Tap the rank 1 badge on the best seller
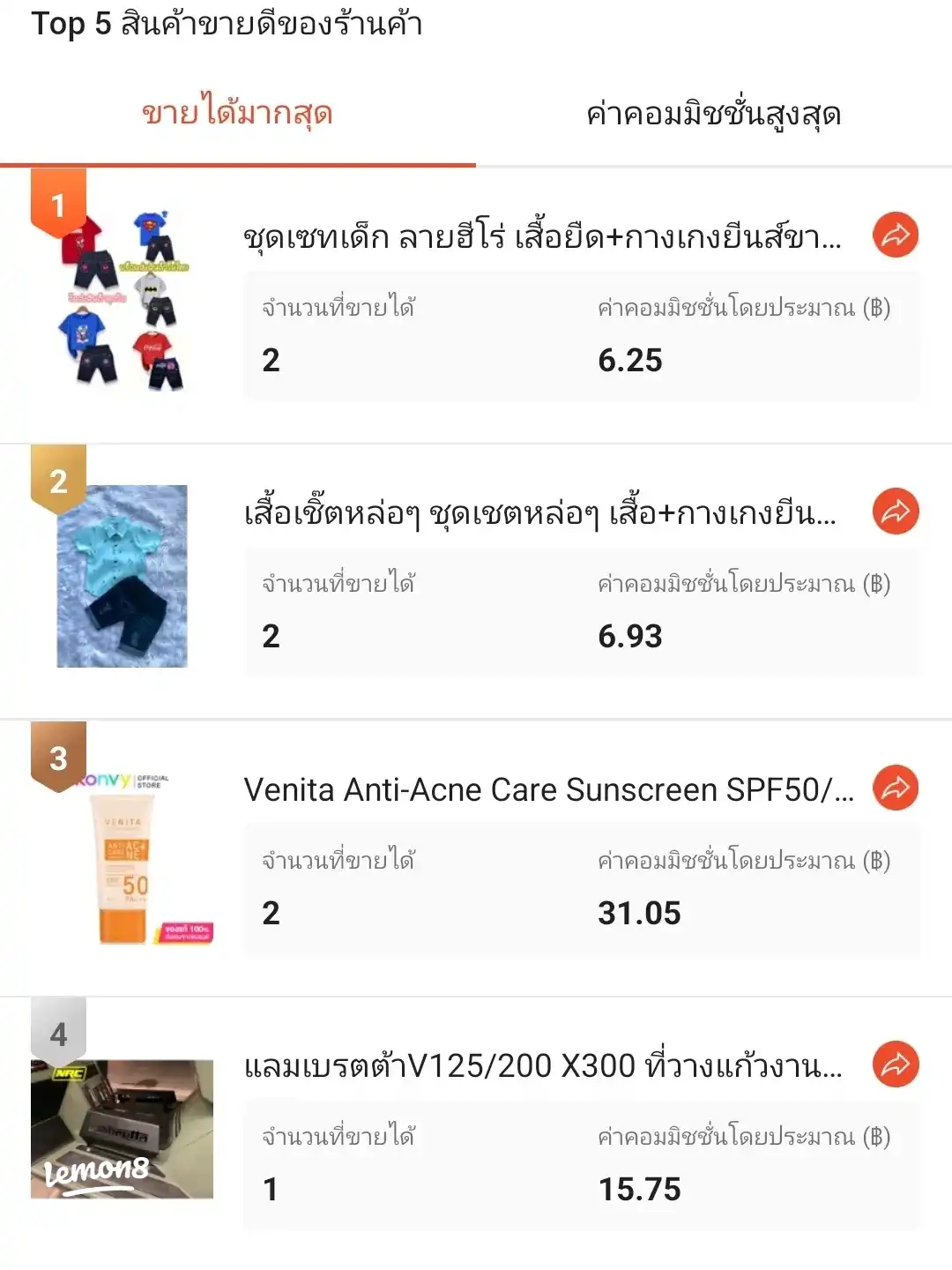 [58, 205]
